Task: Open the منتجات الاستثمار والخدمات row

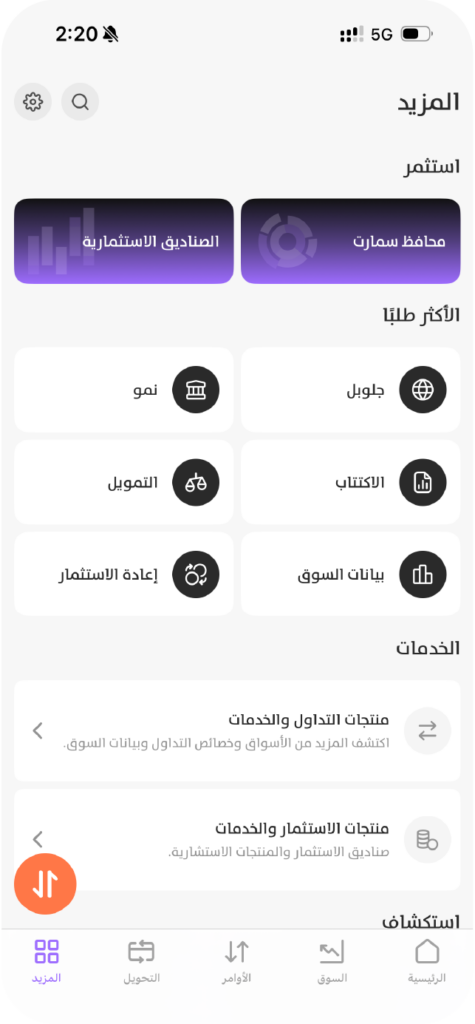Action: [x=237, y=839]
